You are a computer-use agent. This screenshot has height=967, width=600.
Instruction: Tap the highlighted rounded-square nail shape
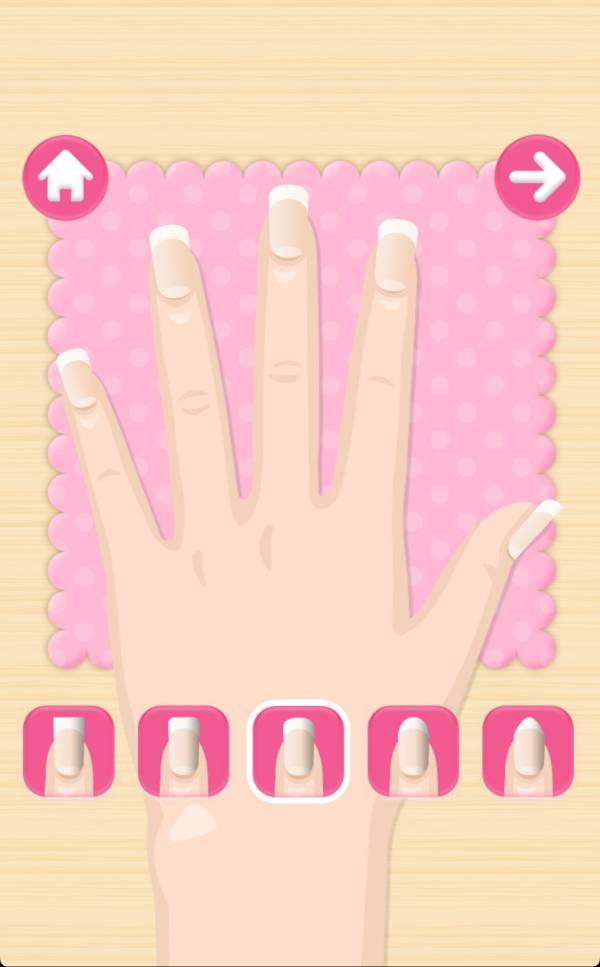click(298, 751)
